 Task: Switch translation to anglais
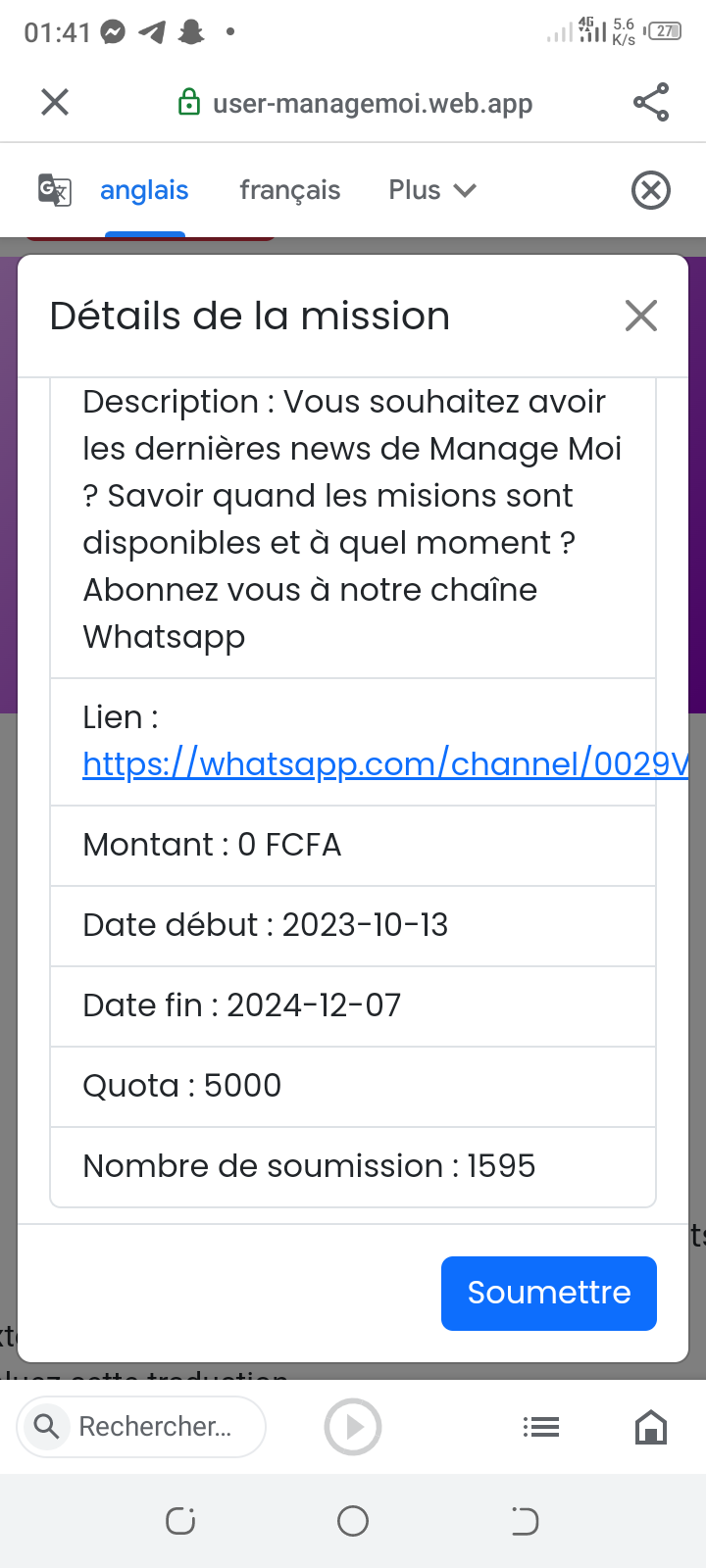click(144, 190)
